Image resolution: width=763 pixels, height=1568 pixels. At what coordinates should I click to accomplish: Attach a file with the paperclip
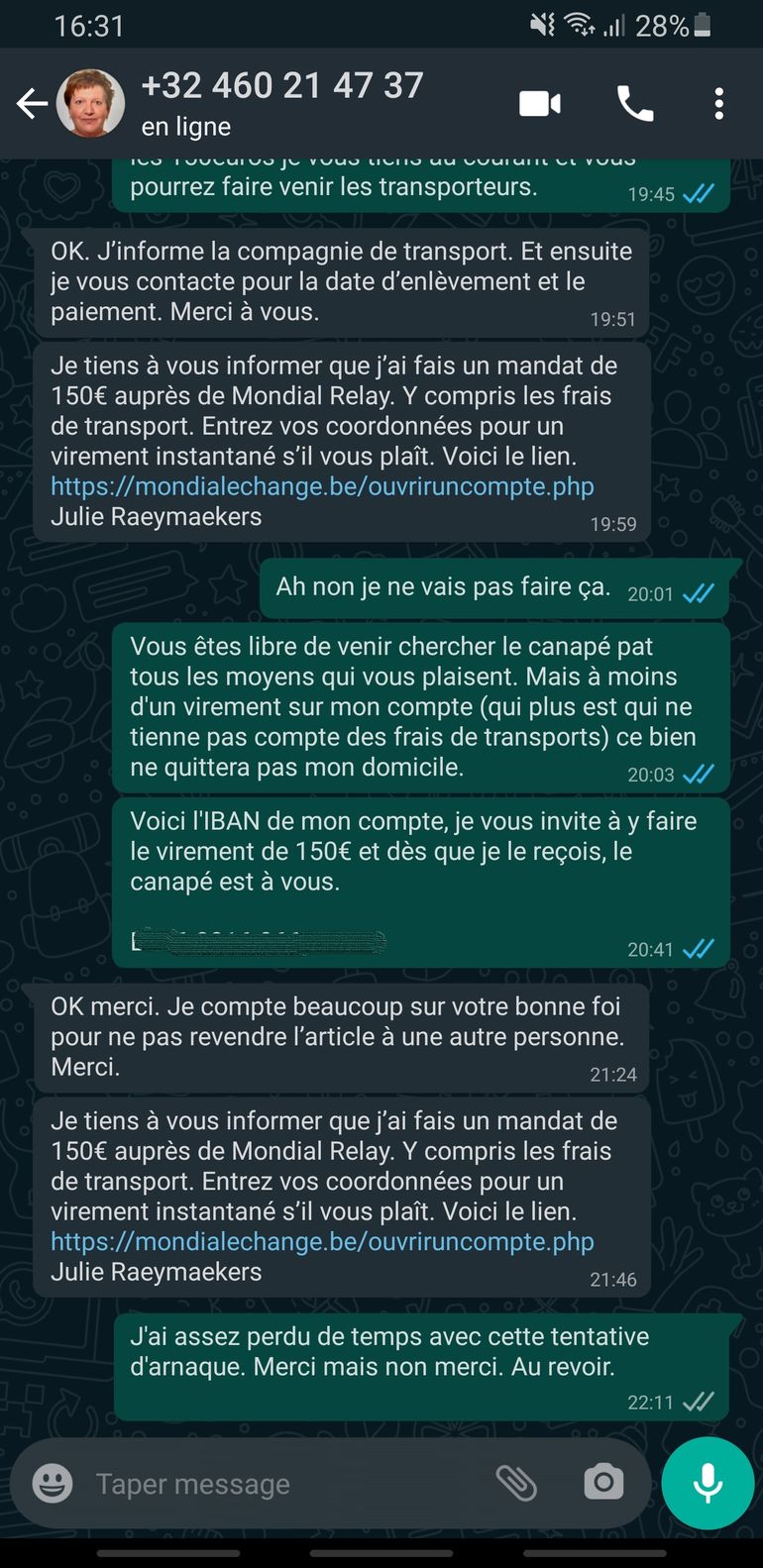516,1483
